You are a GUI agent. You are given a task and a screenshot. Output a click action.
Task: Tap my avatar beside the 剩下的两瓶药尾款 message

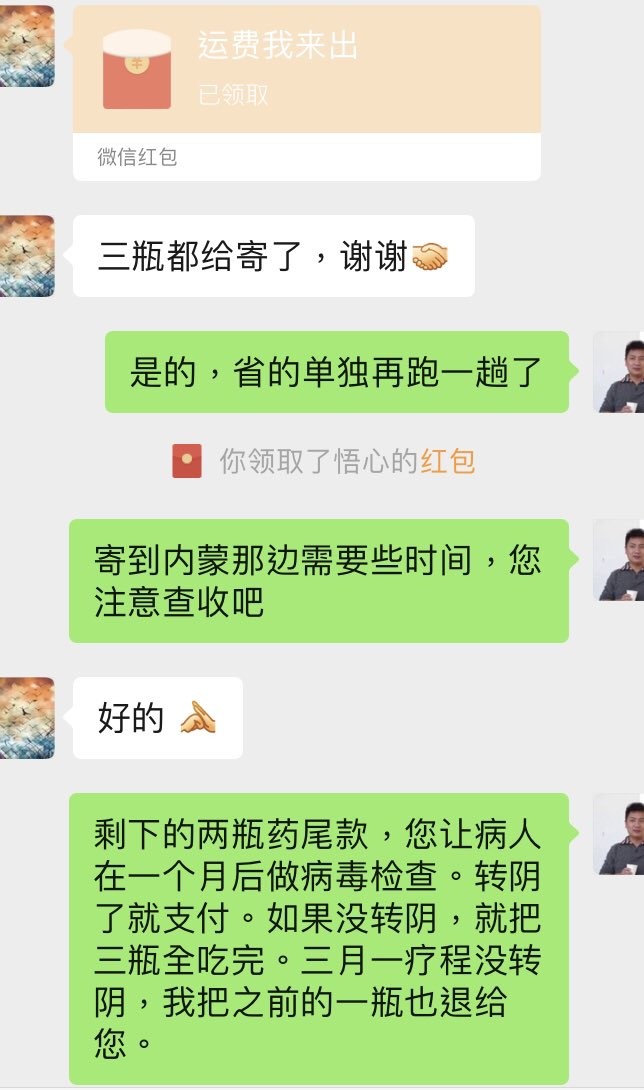[620, 834]
